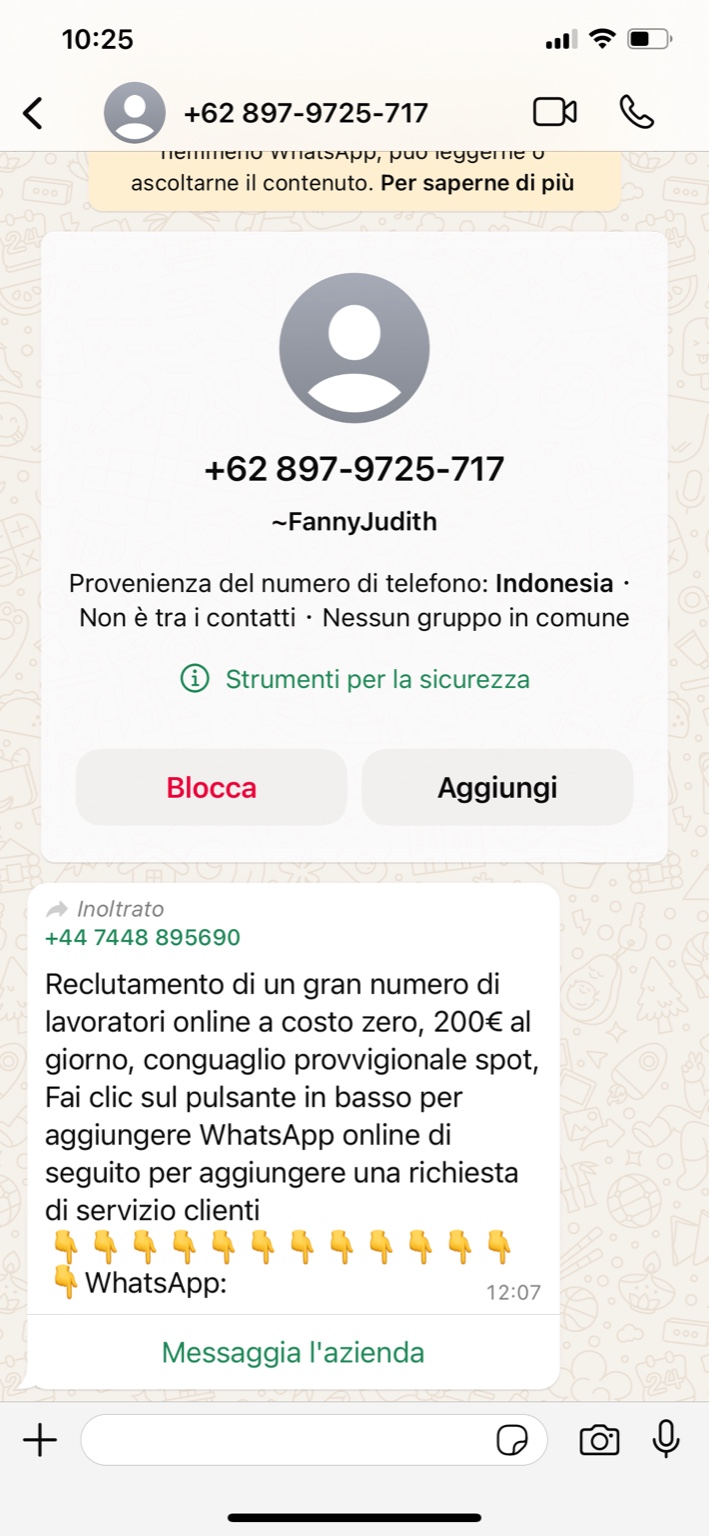Image resolution: width=709 pixels, height=1536 pixels.
Task: Open the attachment plus menu
Action: (x=40, y=1440)
